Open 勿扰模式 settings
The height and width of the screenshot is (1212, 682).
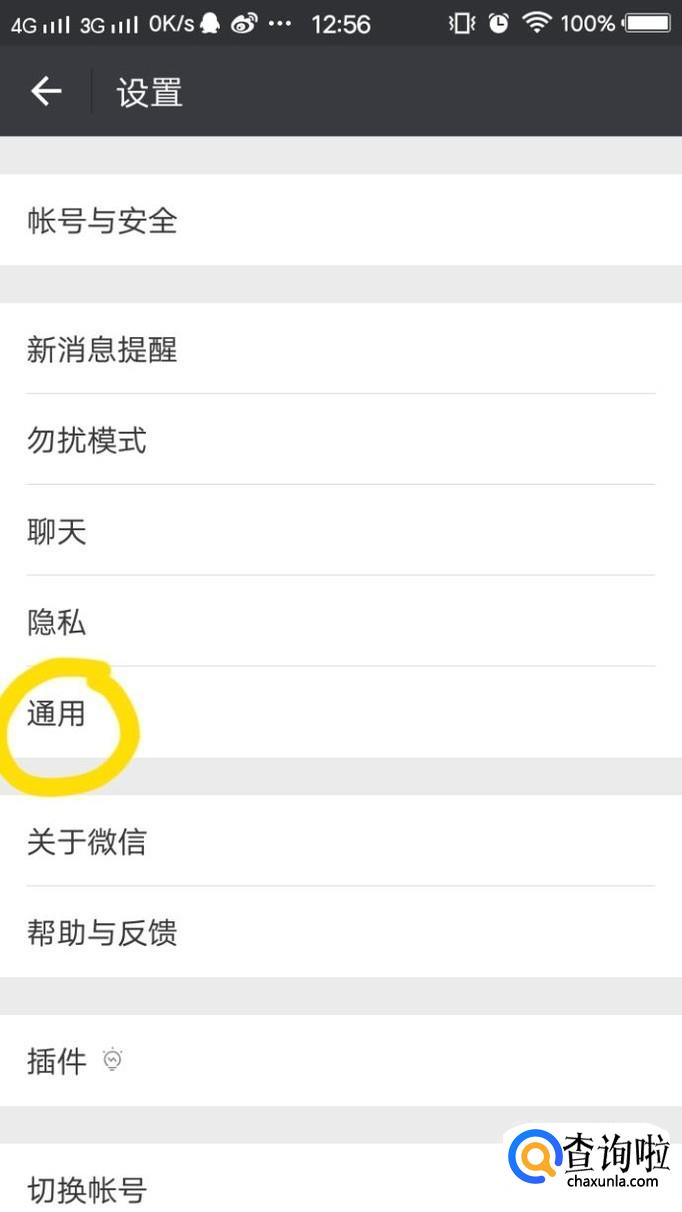340,440
